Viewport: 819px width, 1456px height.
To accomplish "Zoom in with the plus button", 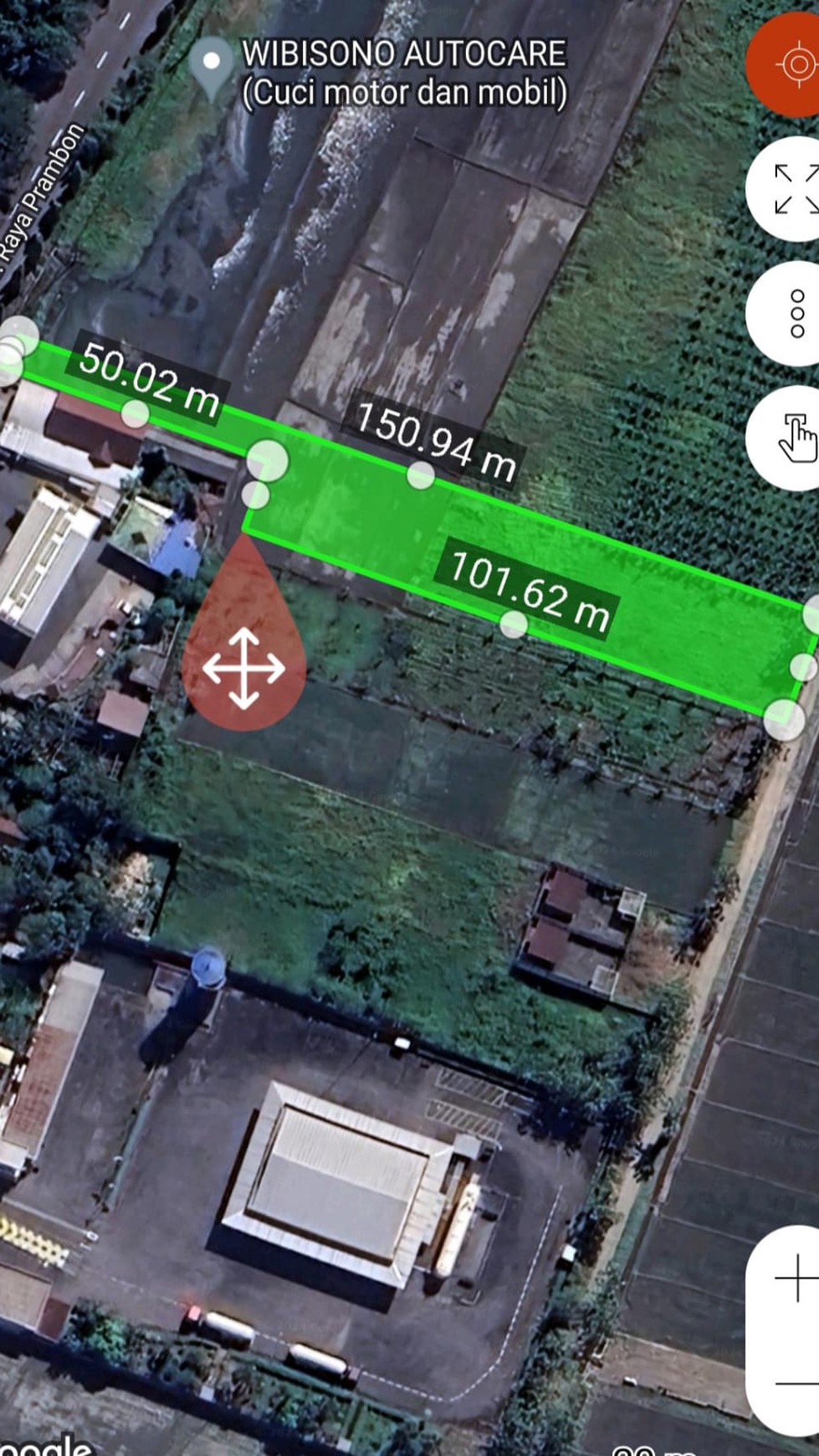I will pyautogui.click(x=795, y=1278).
